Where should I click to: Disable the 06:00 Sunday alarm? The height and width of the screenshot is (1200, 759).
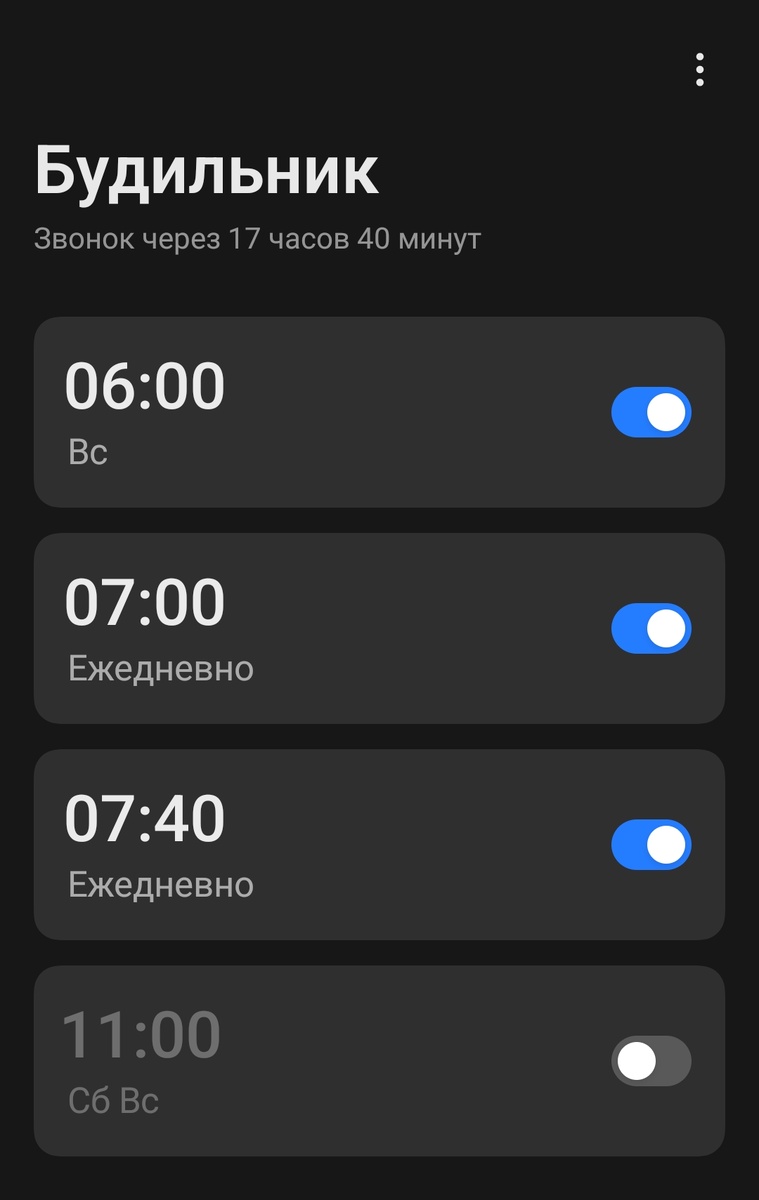pos(651,410)
